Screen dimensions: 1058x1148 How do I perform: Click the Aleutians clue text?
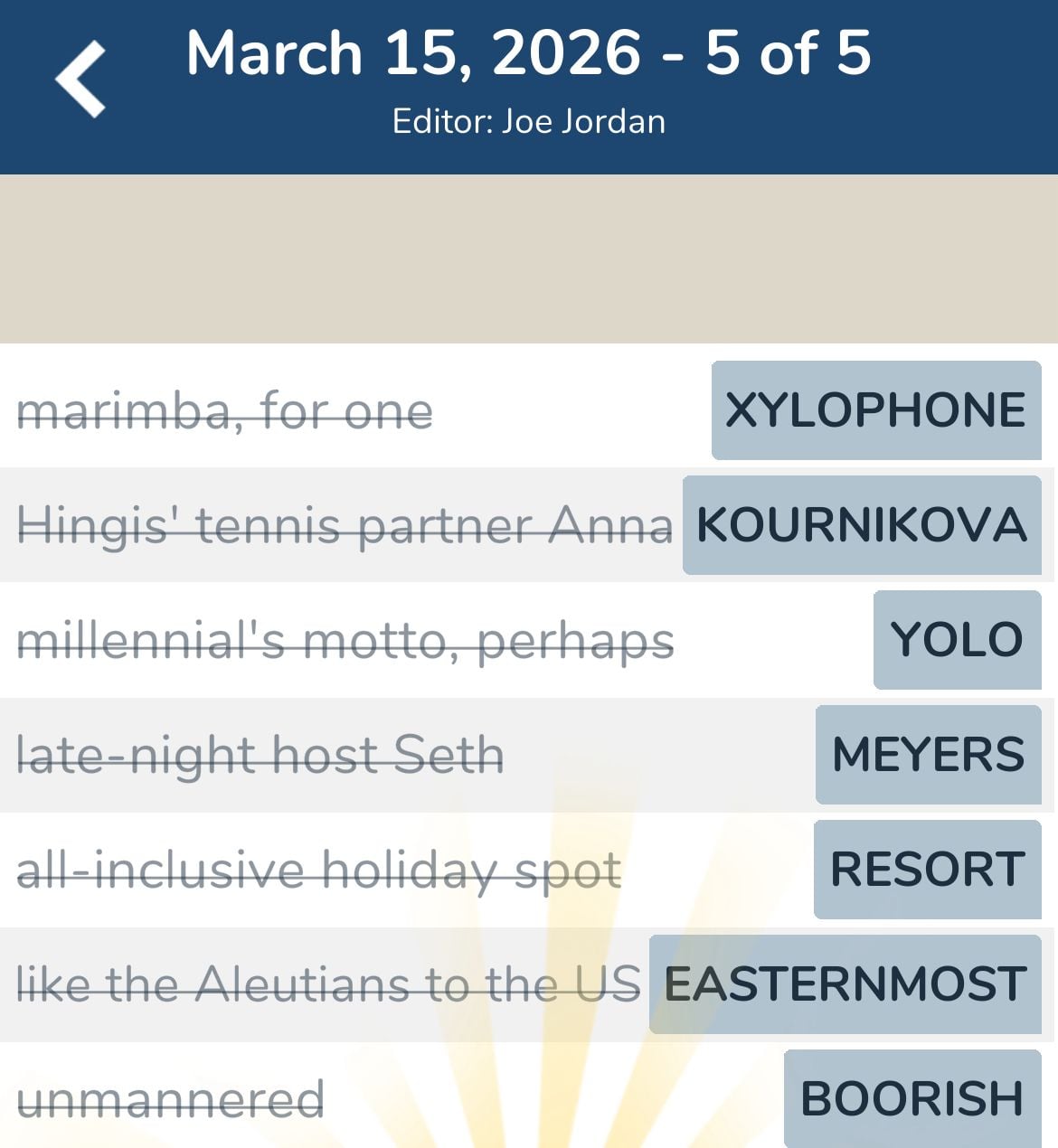[331, 984]
